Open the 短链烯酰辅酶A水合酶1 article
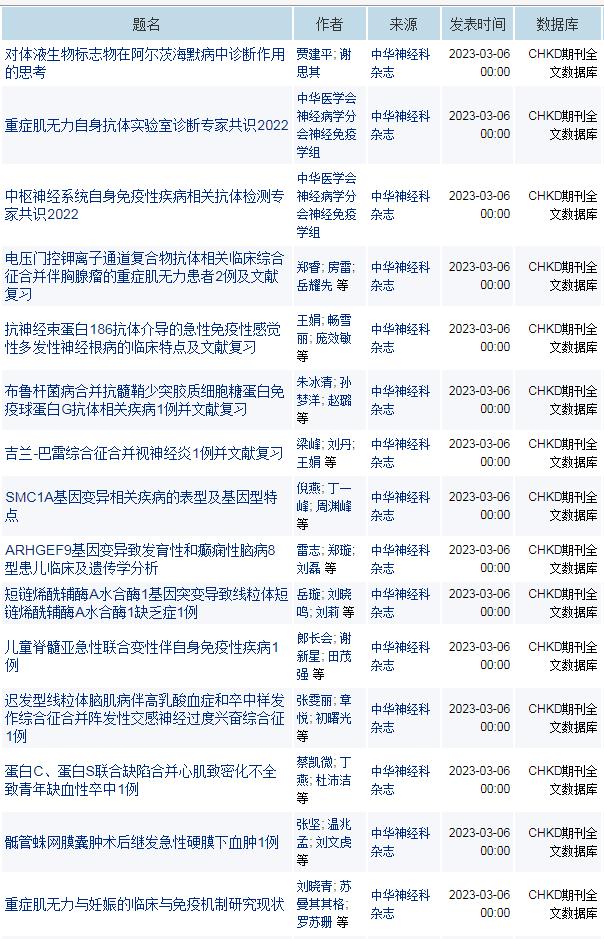Image resolution: width=604 pixels, height=939 pixels. pyautogui.click(x=144, y=603)
